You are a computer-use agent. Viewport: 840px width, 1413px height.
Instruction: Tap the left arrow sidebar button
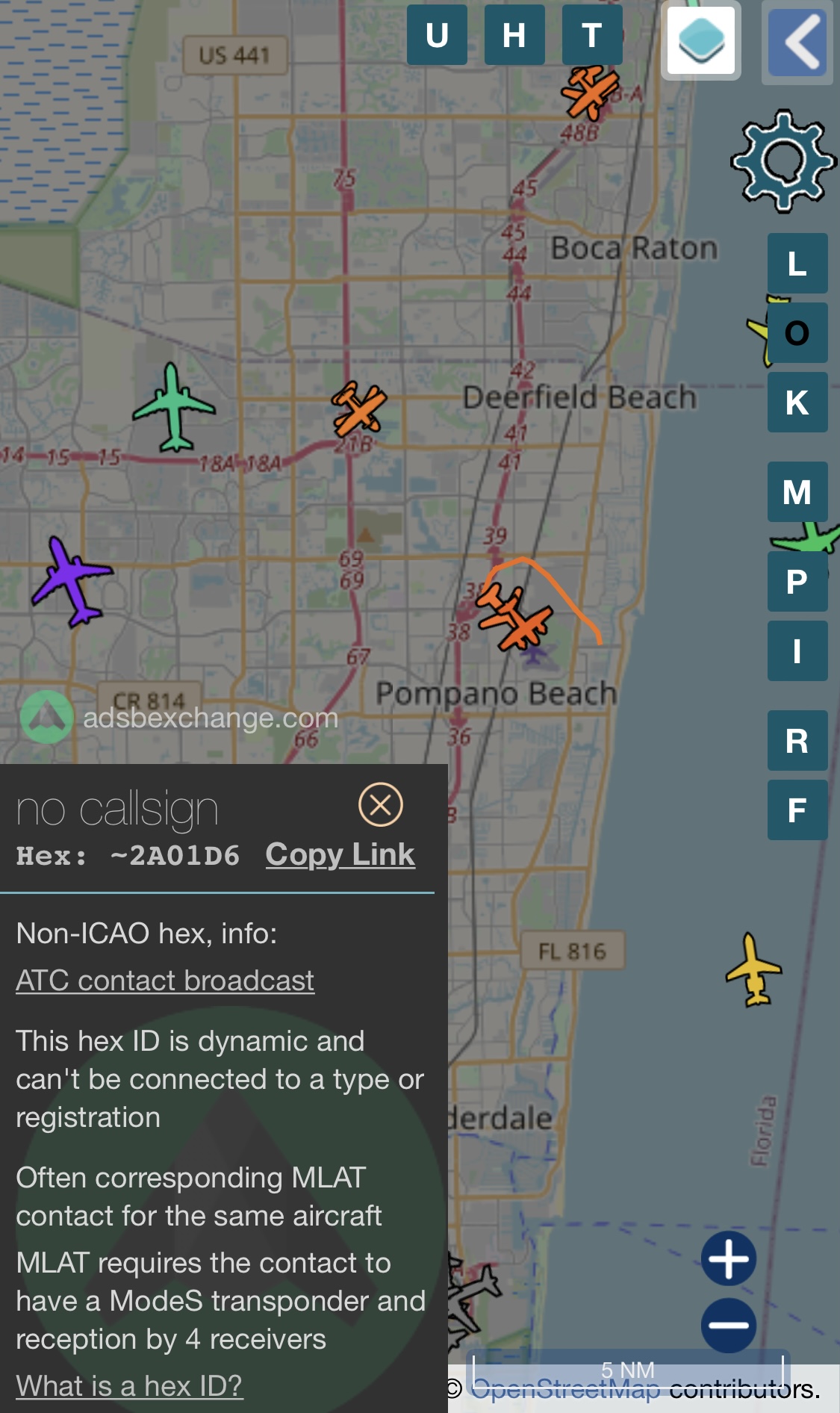pos(797,42)
